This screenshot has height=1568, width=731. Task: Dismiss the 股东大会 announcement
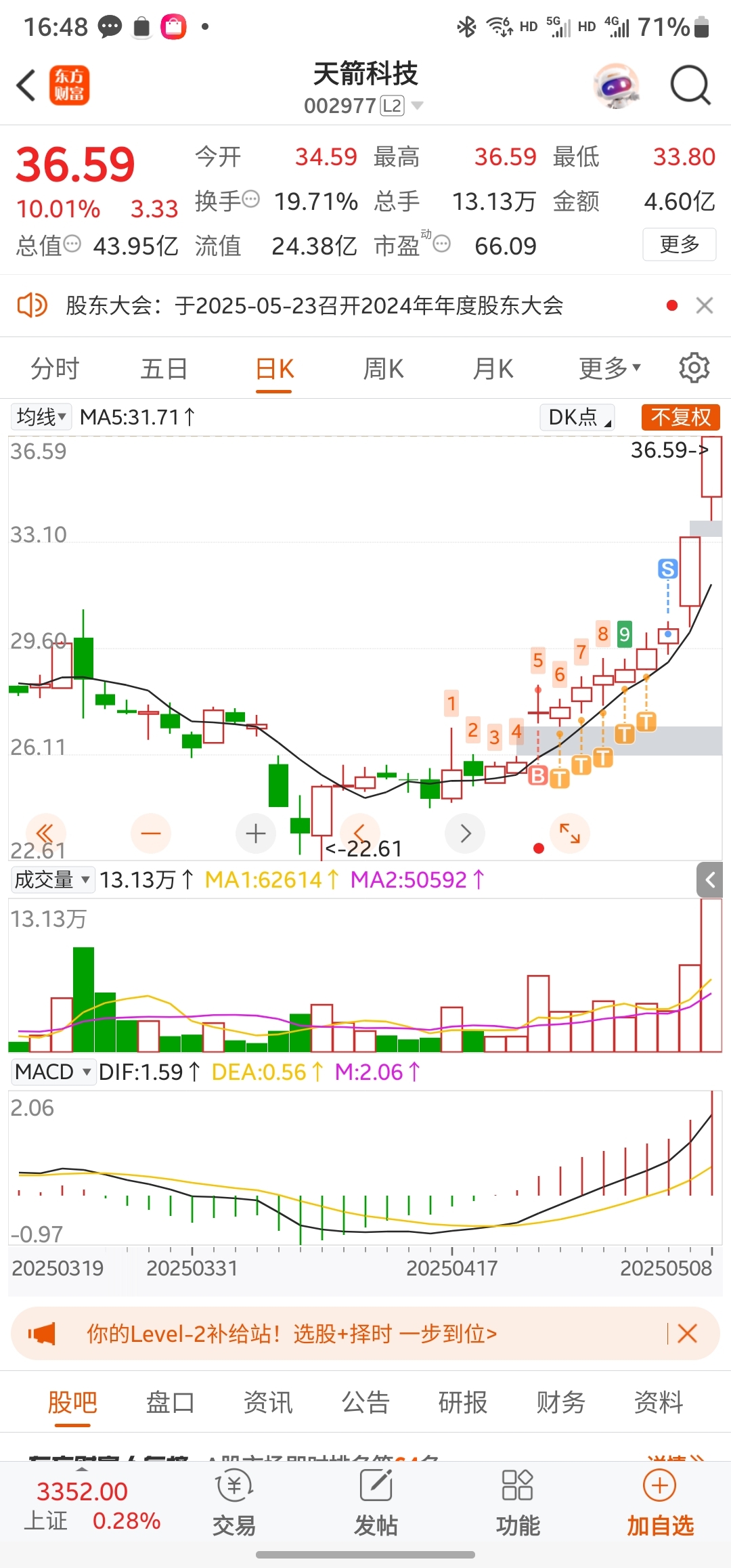(x=705, y=305)
